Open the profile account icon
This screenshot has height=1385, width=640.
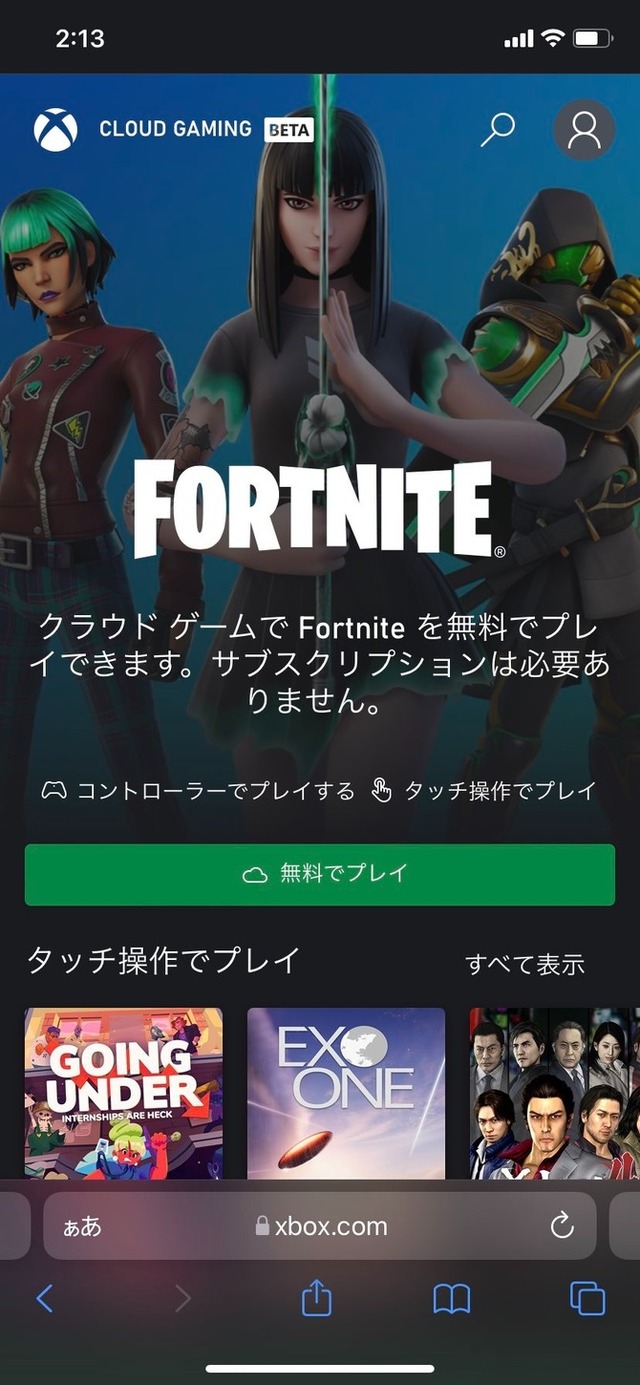(584, 130)
